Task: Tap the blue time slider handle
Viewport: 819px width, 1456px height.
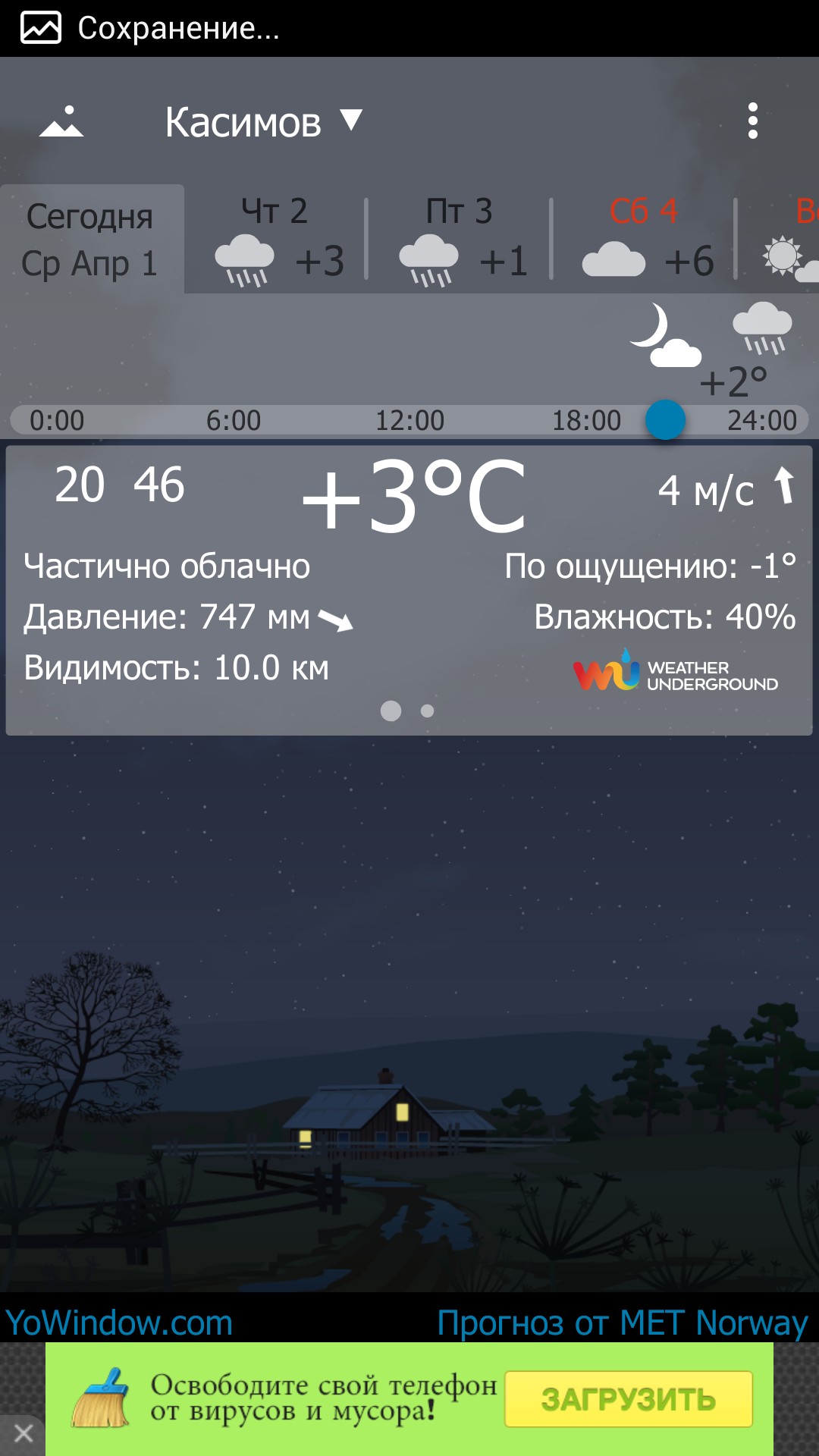Action: (x=665, y=419)
